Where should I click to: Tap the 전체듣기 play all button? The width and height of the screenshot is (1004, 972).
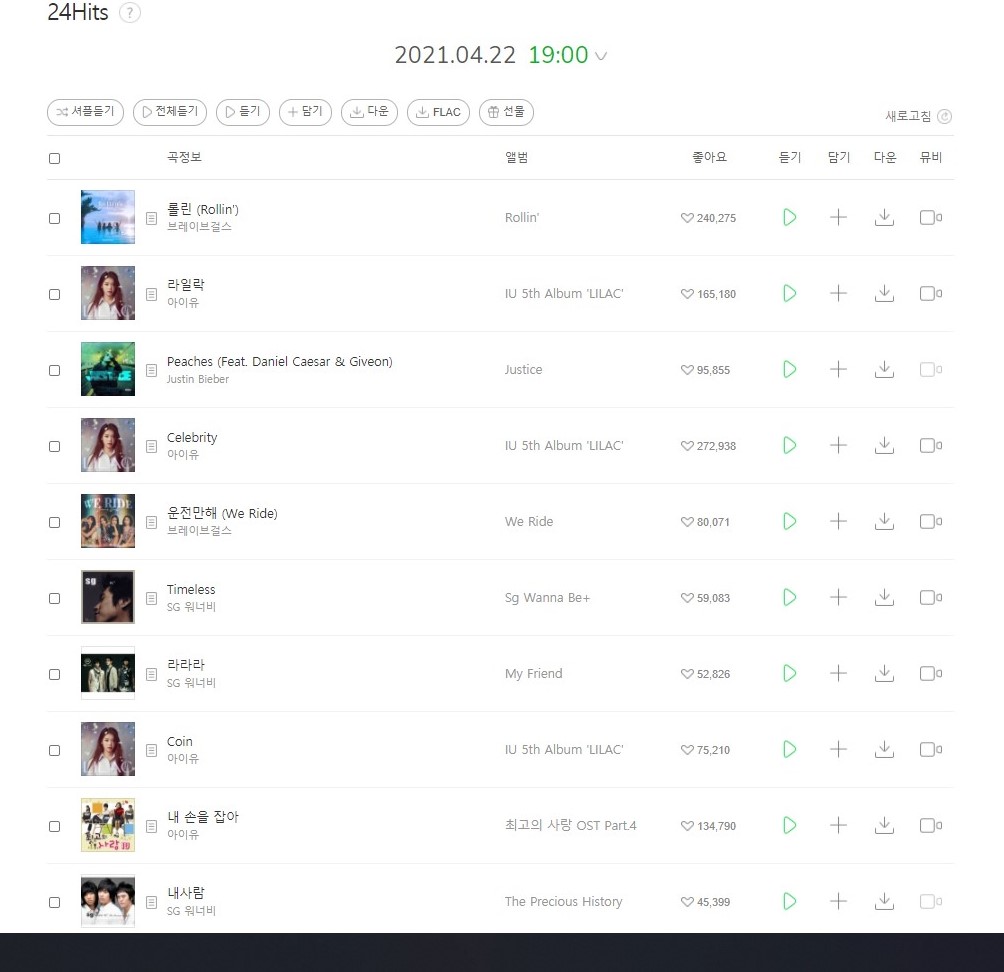(x=169, y=112)
